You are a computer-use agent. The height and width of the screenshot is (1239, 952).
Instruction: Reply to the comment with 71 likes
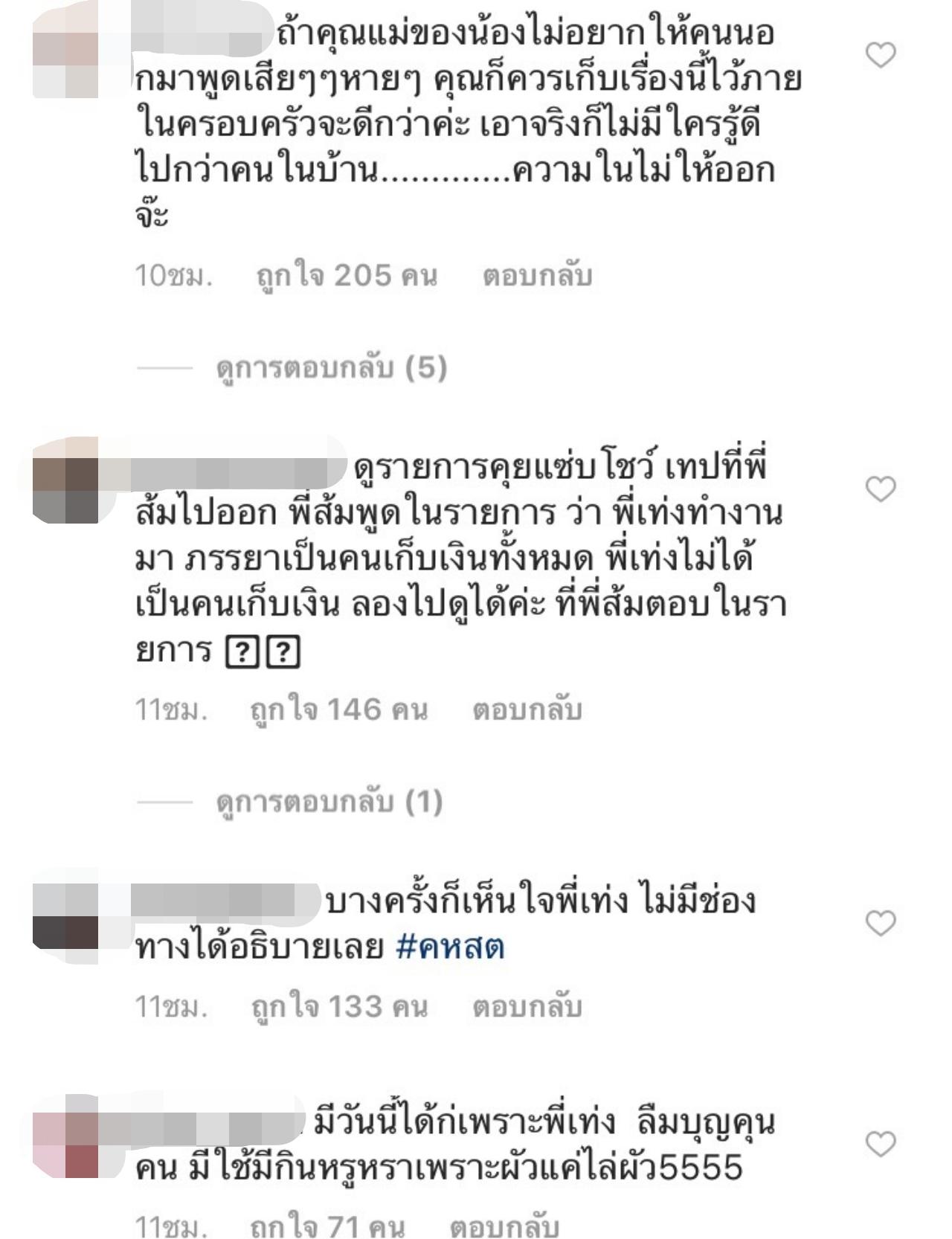pos(504,1226)
